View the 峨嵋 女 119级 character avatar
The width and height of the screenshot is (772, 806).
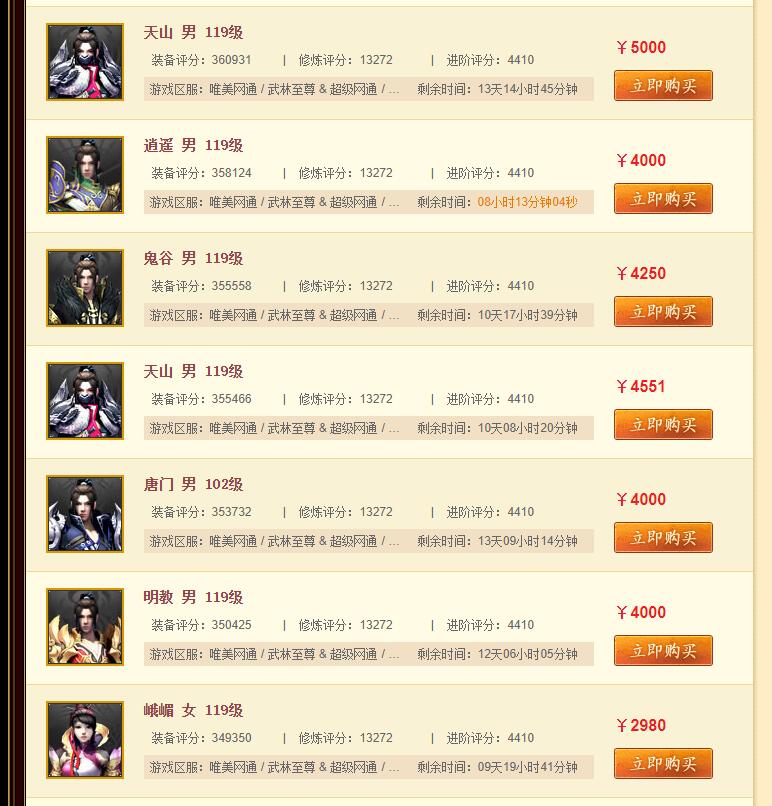pos(85,740)
